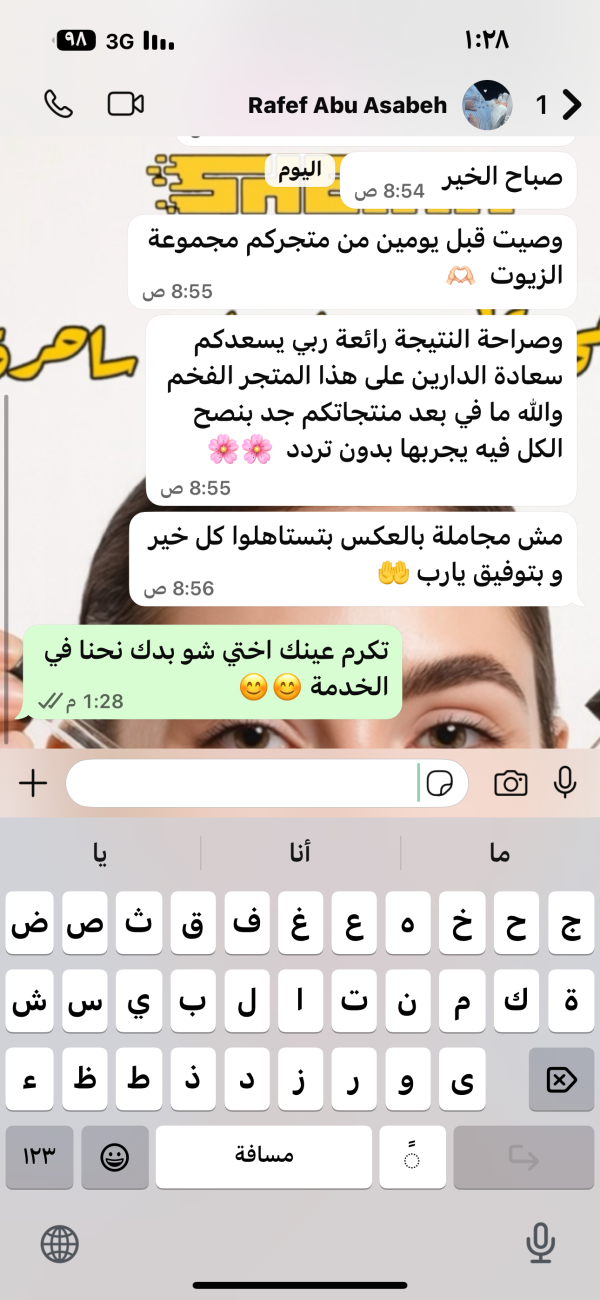Open Rafef Abu Asabeh contact info
This screenshot has height=1300, width=600.
click(x=347, y=105)
